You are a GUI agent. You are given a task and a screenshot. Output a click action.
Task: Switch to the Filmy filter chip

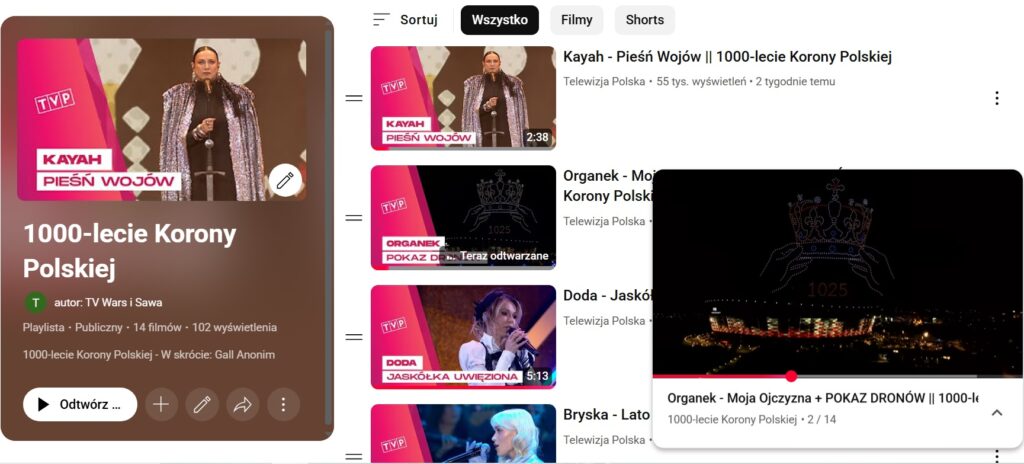point(576,20)
